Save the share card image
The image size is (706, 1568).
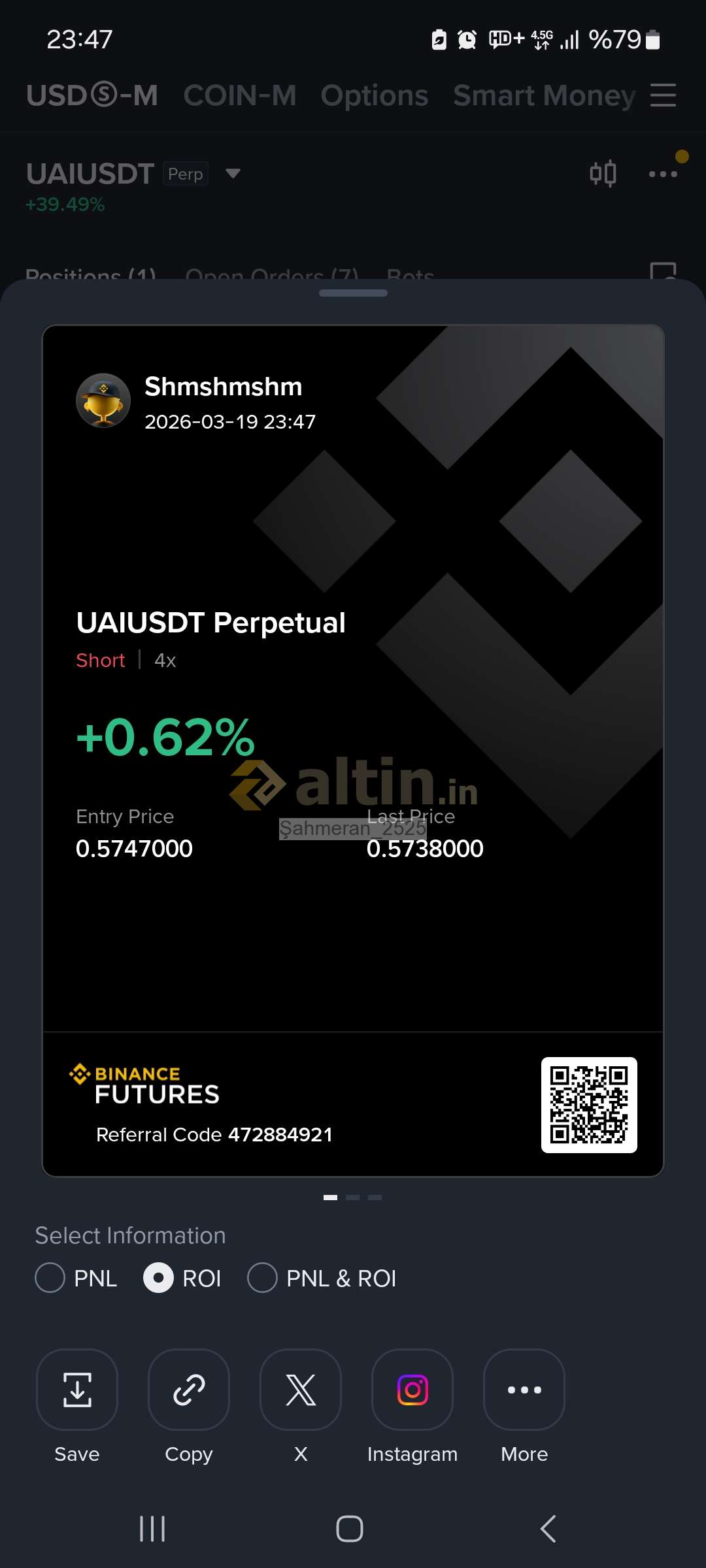(x=77, y=1390)
